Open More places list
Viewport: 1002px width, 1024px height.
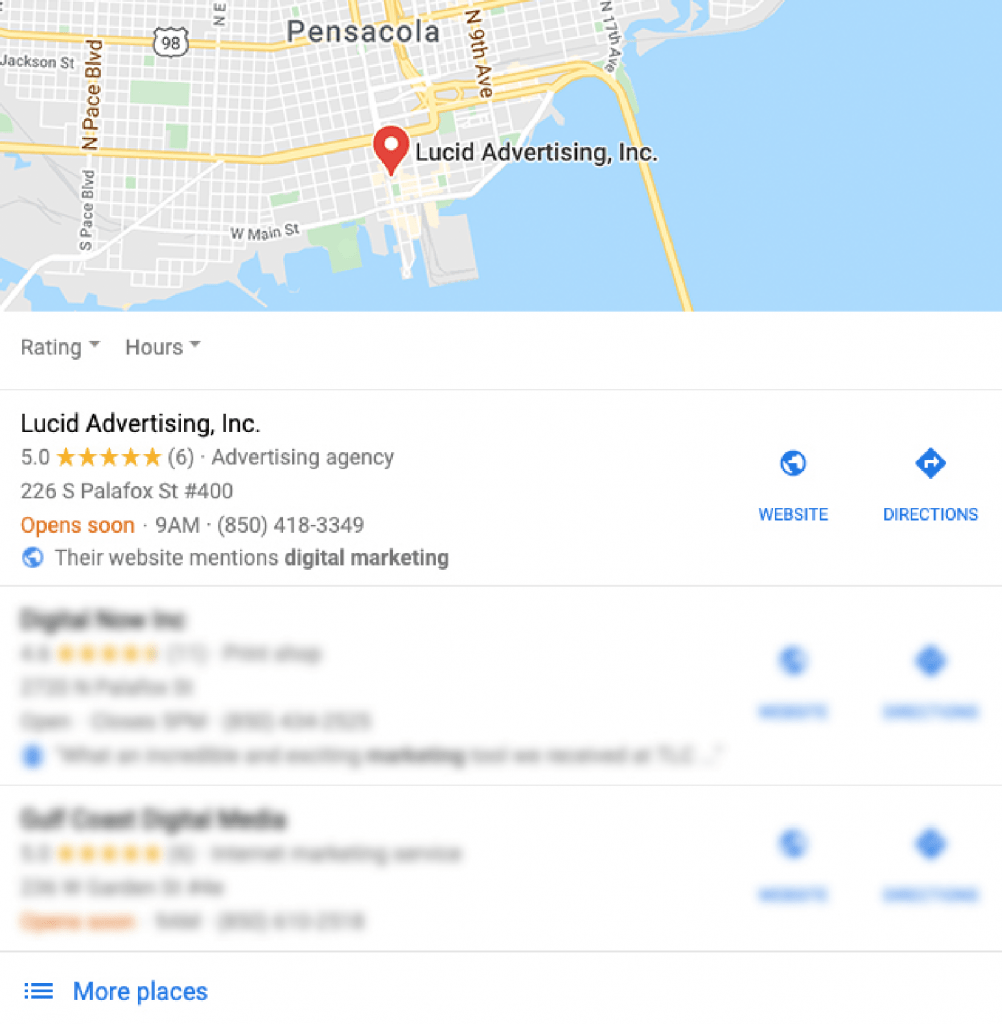pyautogui.click(x=140, y=991)
